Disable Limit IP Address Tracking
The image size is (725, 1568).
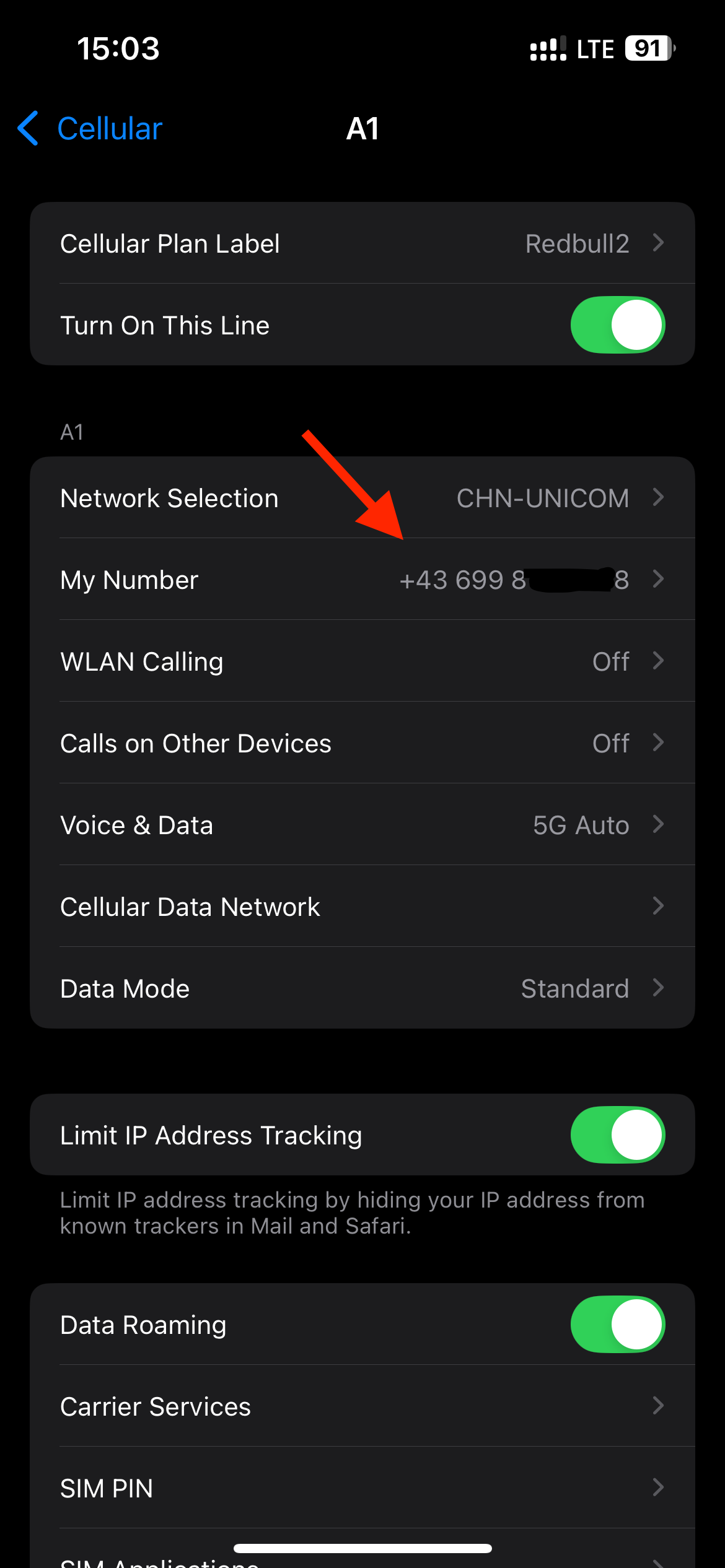click(617, 1135)
